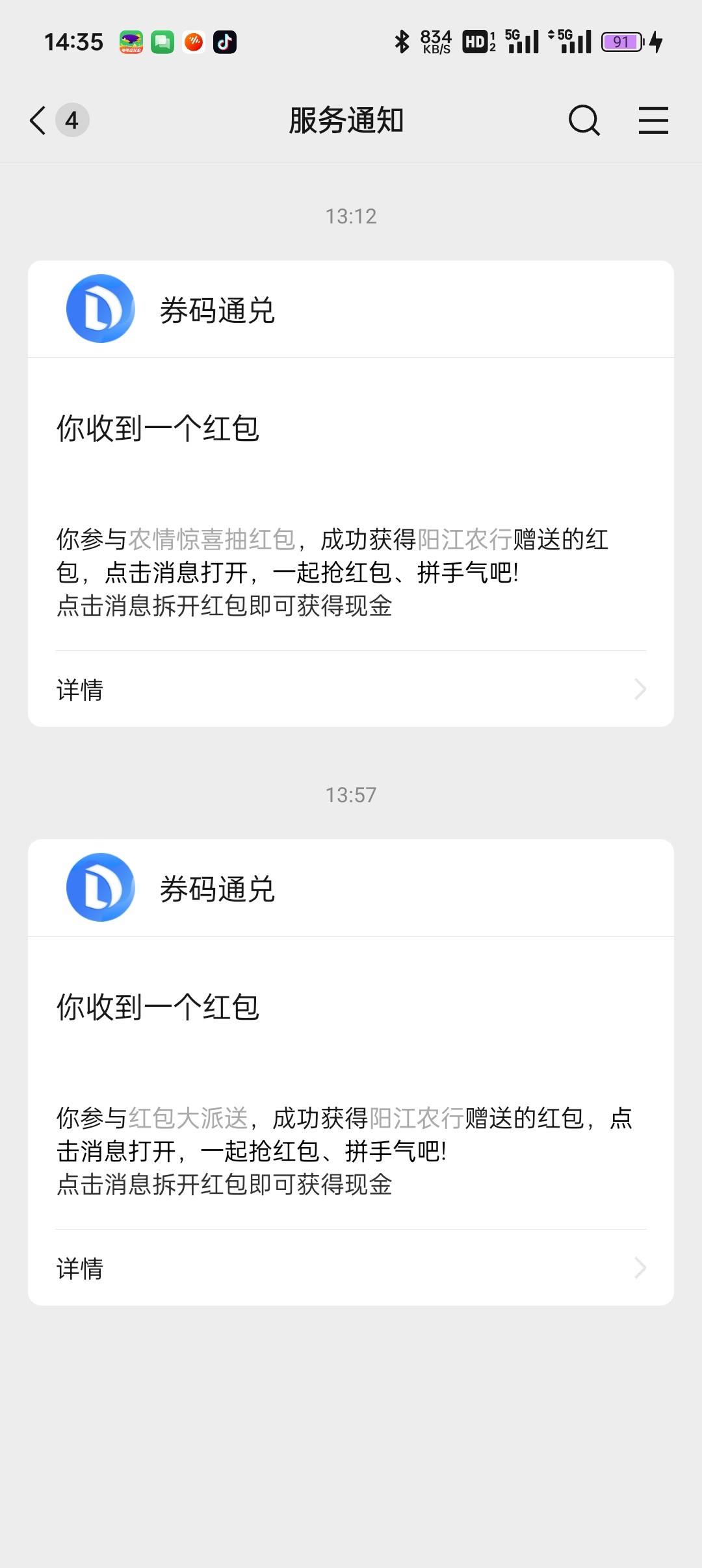Open the three-line menu icon
702x1568 pixels.
(653, 121)
